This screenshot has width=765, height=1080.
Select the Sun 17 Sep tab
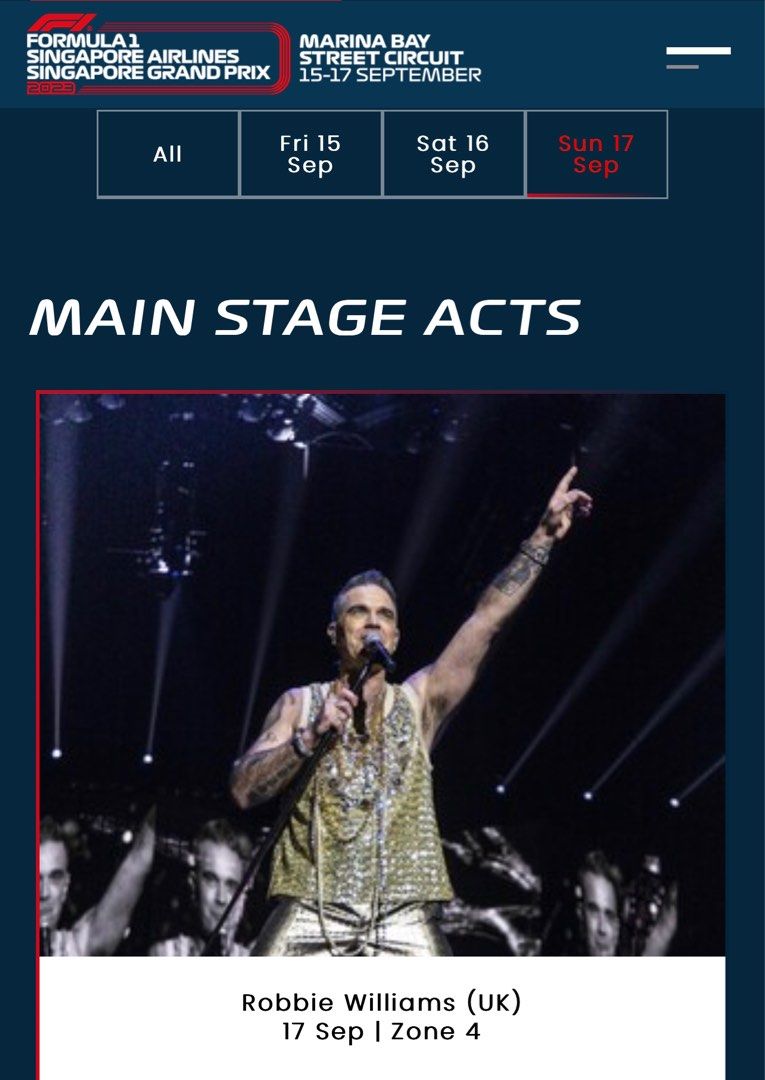pyautogui.click(x=596, y=154)
